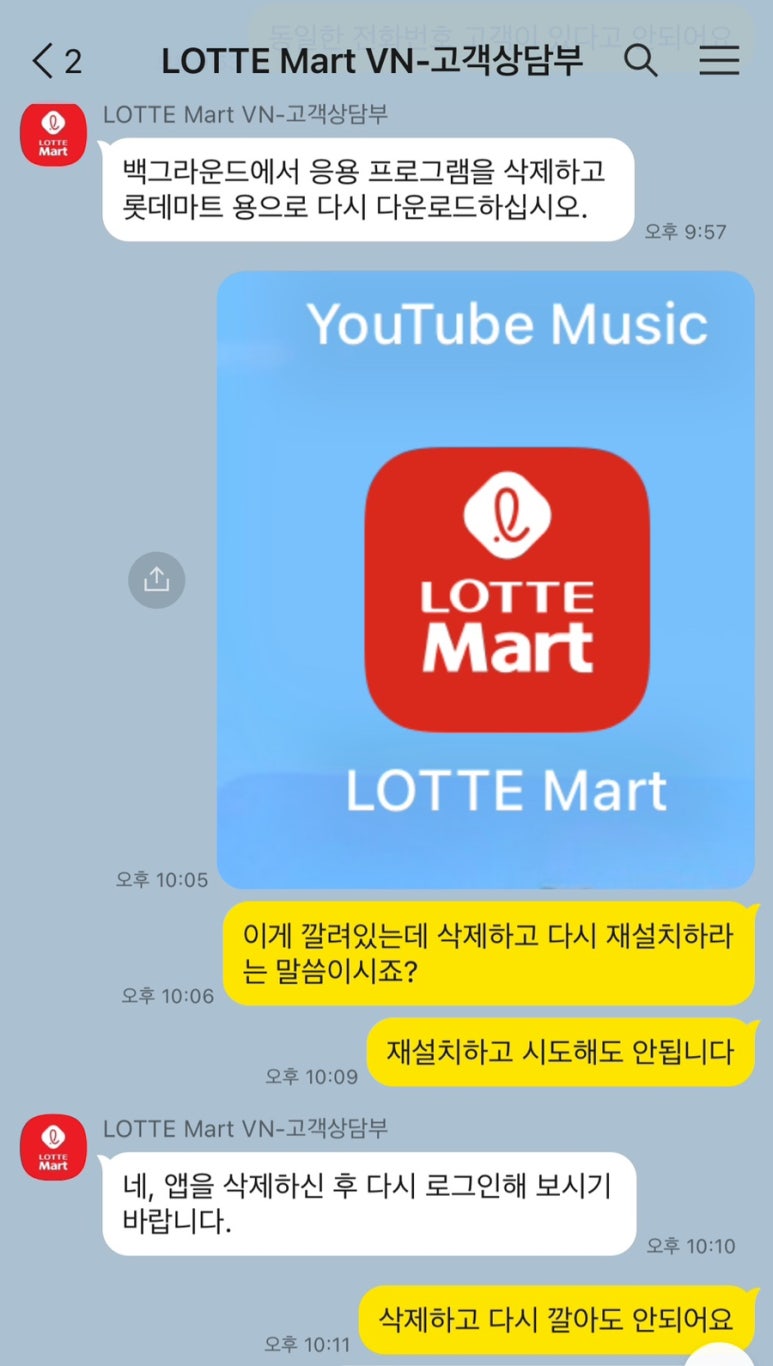Open the chat hamburger menu
This screenshot has height=1366, width=773.
click(x=719, y=61)
